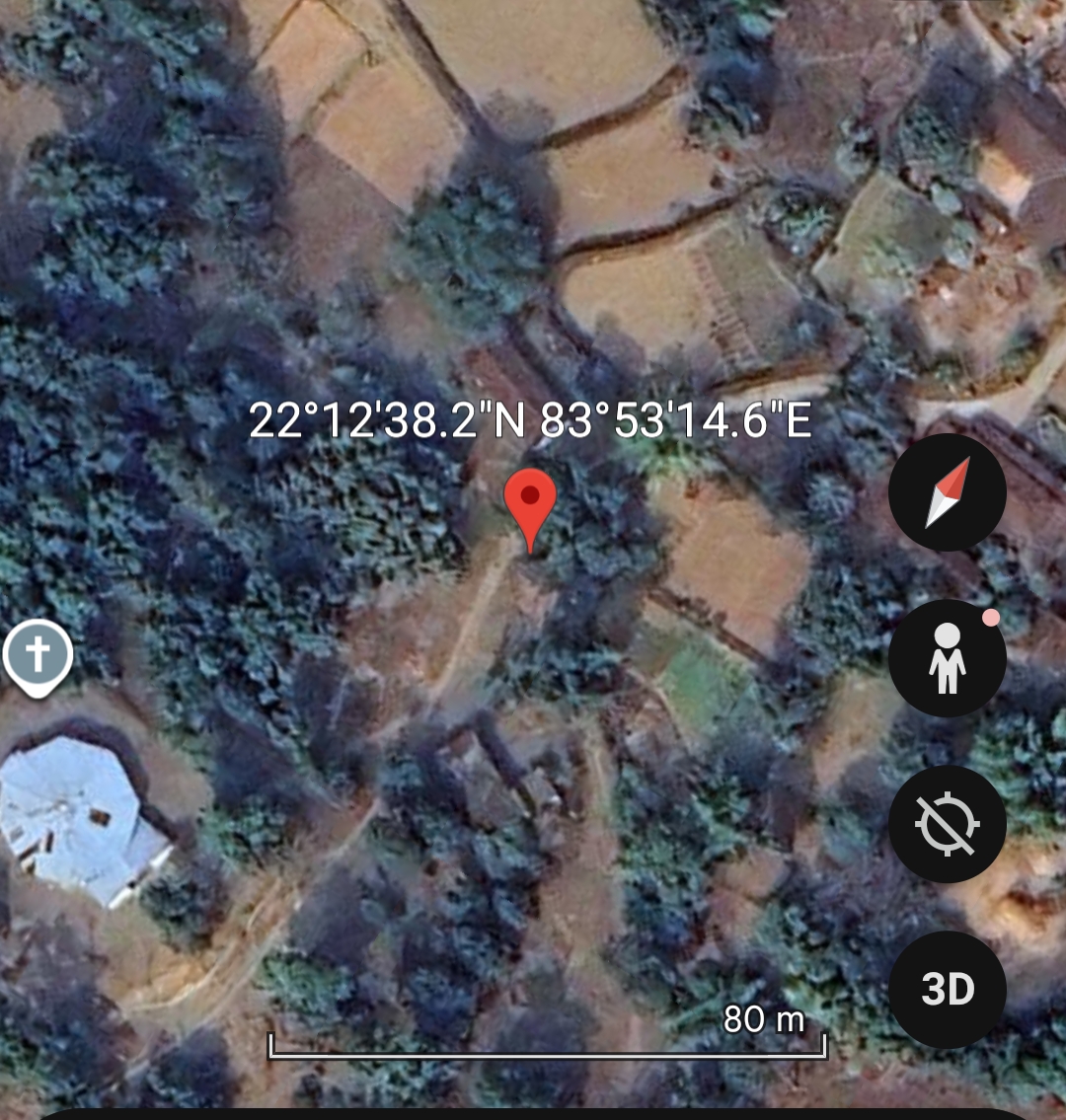Tap the location tracking button
Viewport: 1066px width, 1120px height.
[947, 823]
